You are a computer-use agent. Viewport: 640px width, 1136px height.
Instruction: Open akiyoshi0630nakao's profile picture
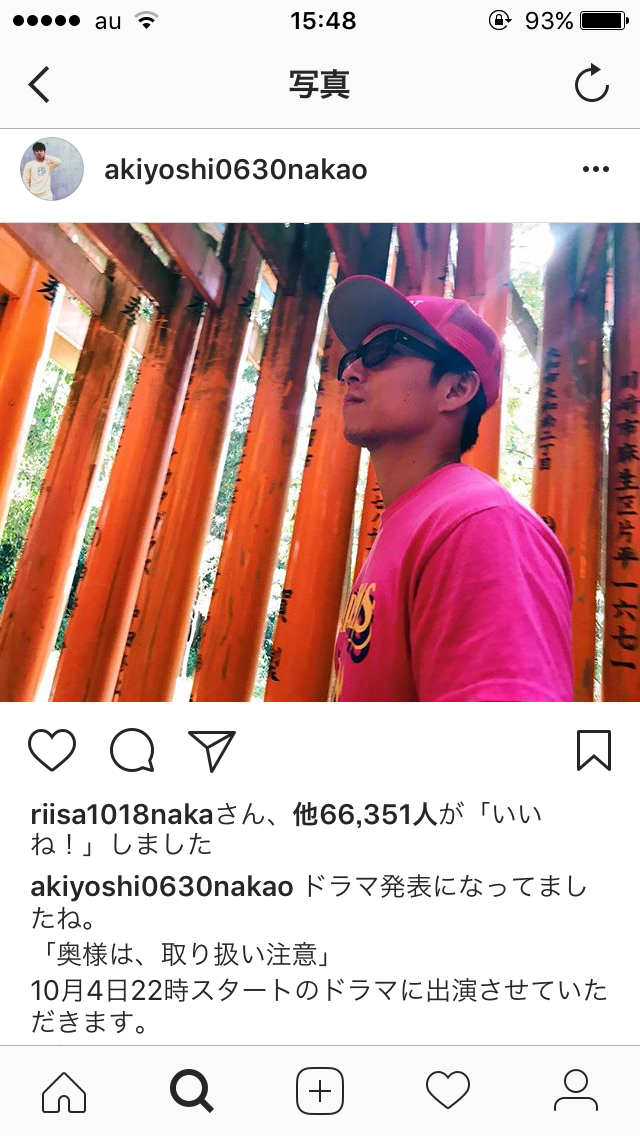[52, 169]
